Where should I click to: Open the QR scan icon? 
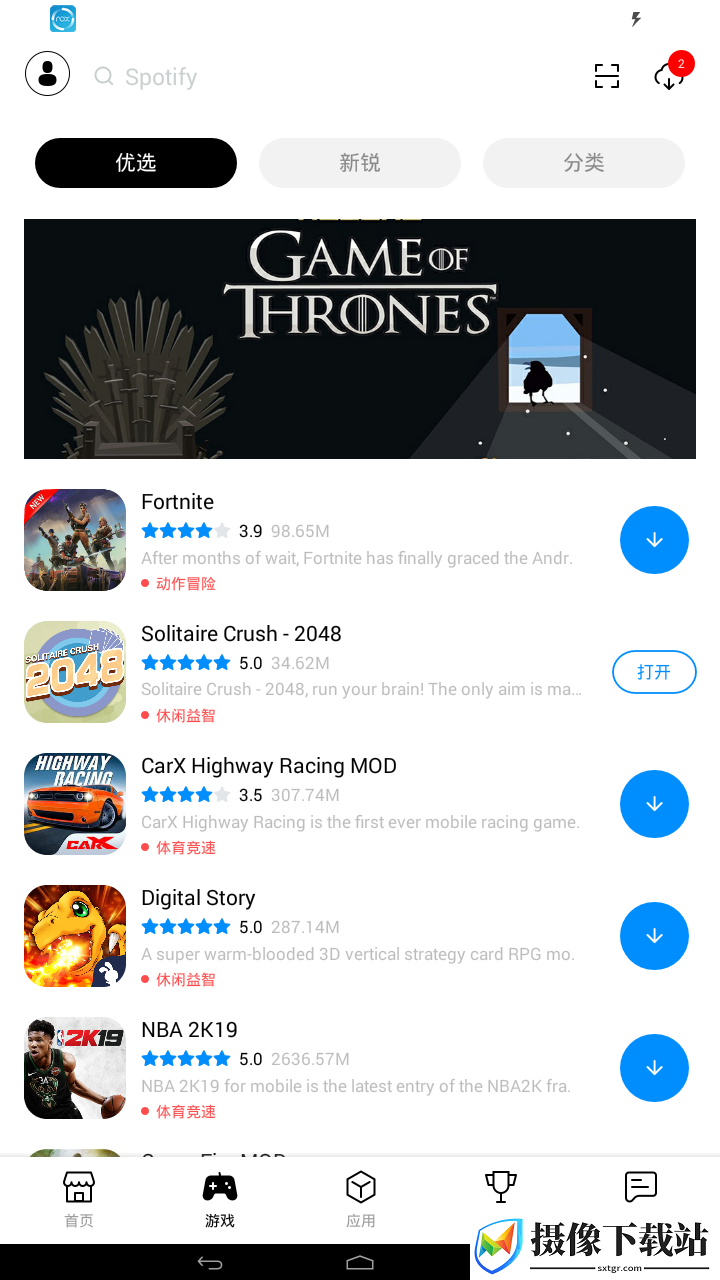(607, 76)
